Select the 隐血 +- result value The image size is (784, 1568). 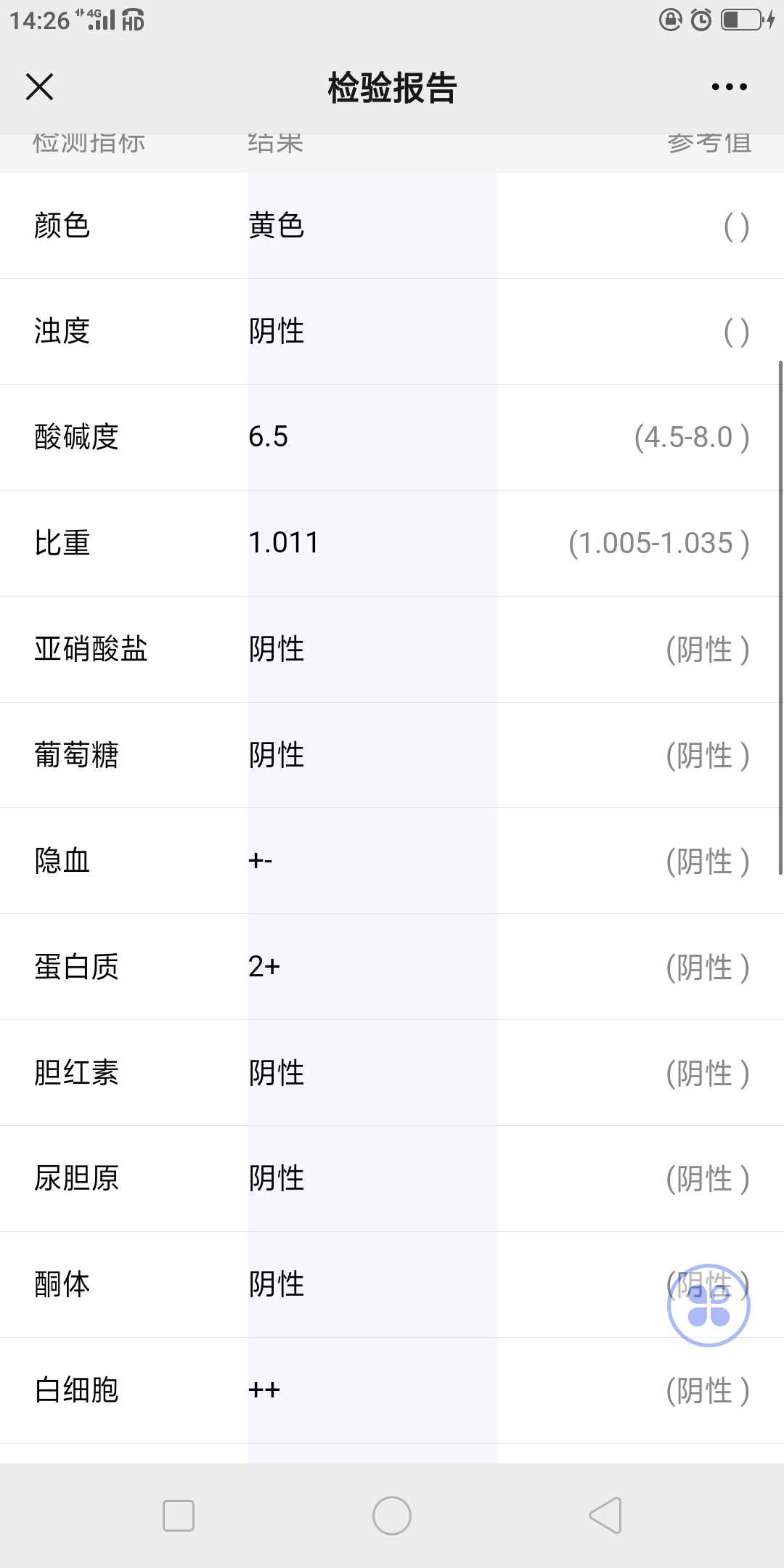(260, 861)
